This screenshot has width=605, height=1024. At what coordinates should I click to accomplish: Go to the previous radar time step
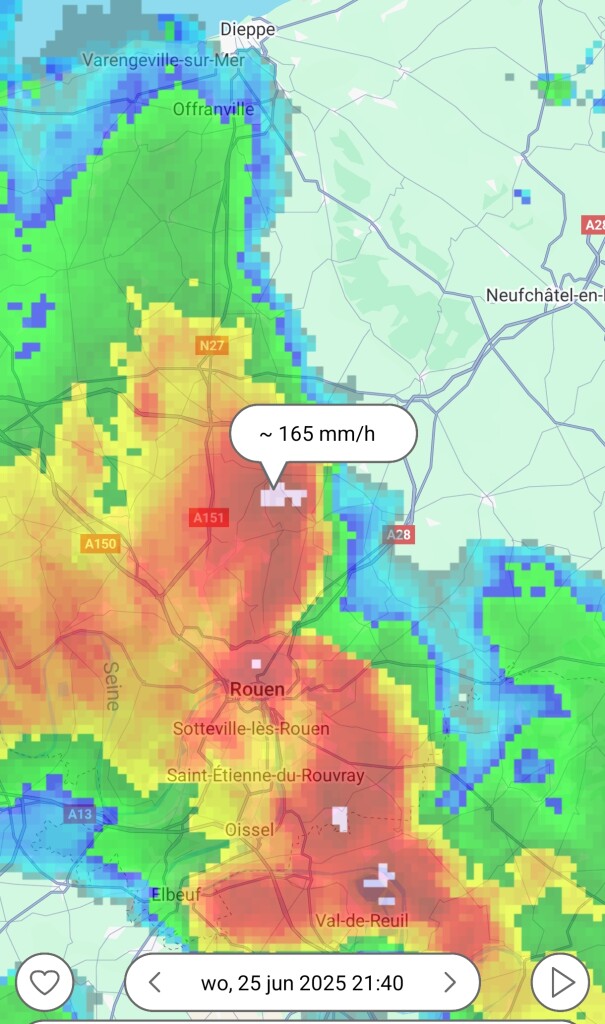coord(155,982)
